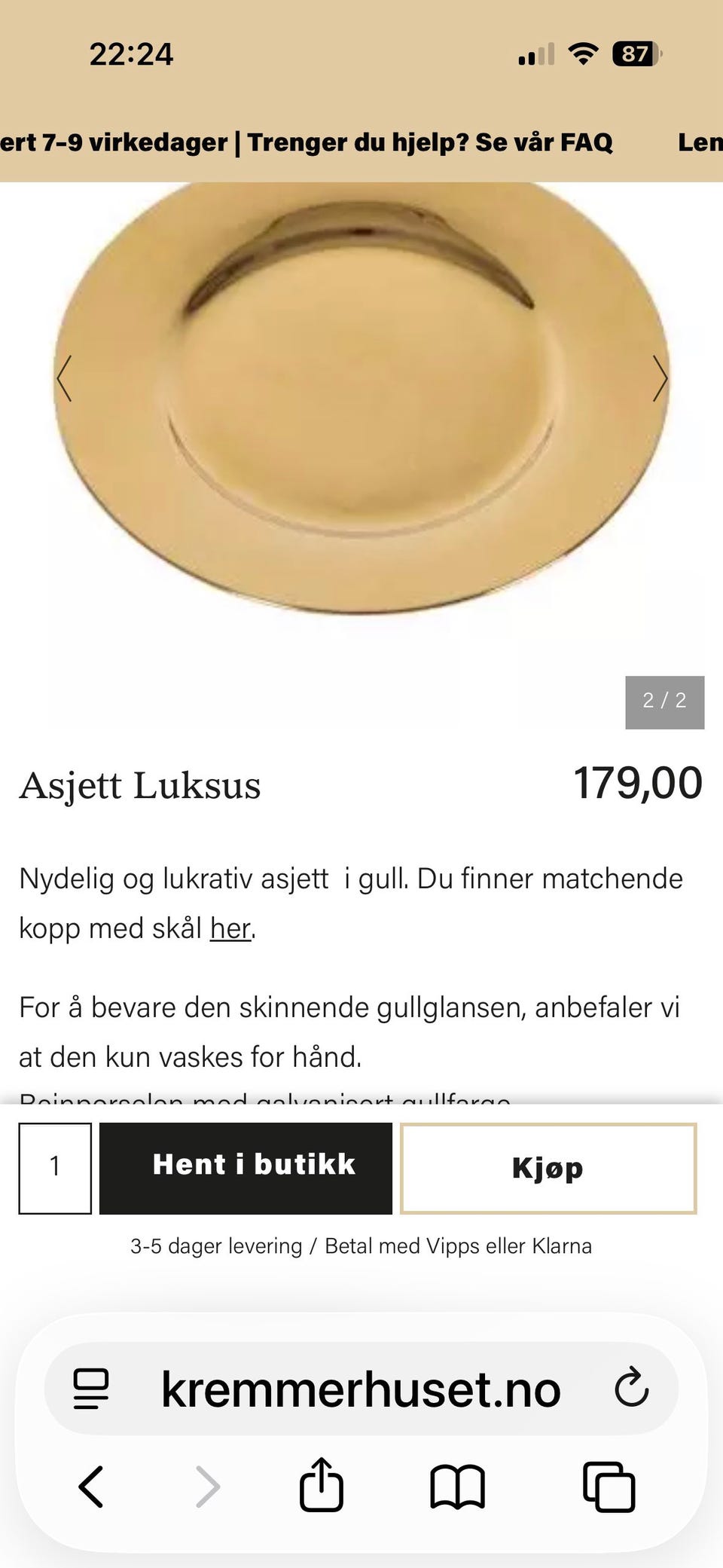Screen dimensions: 723x1568
Task: Focus the kremmerhuset.no address bar
Action: pyautogui.click(x=361, y=1388)
